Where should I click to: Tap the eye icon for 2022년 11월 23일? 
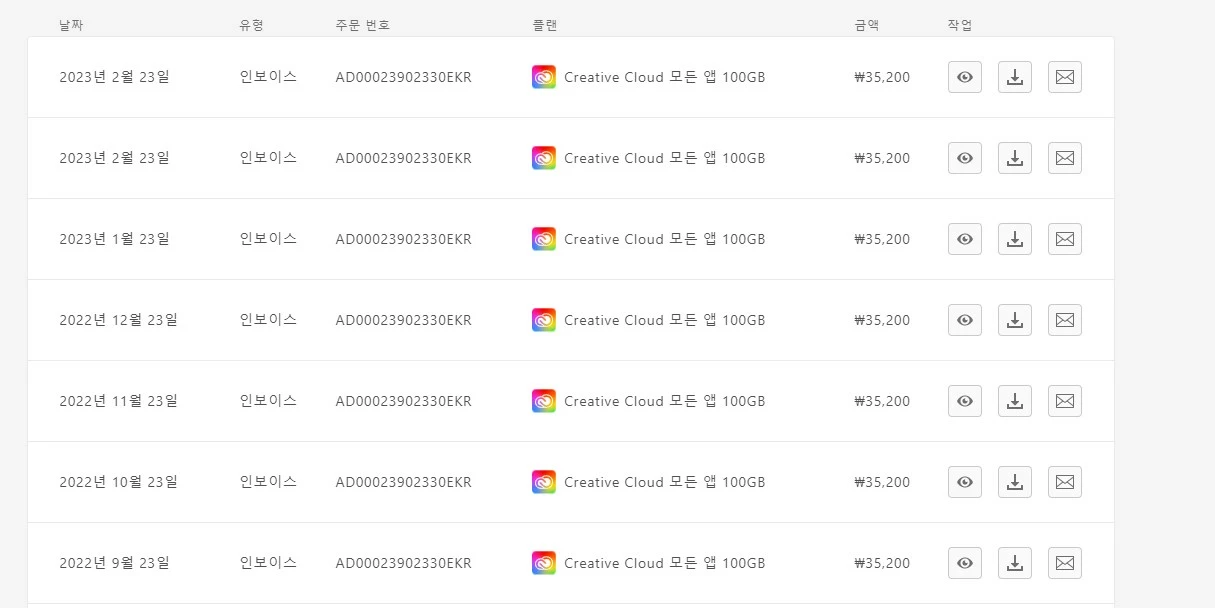pos(964,401)
